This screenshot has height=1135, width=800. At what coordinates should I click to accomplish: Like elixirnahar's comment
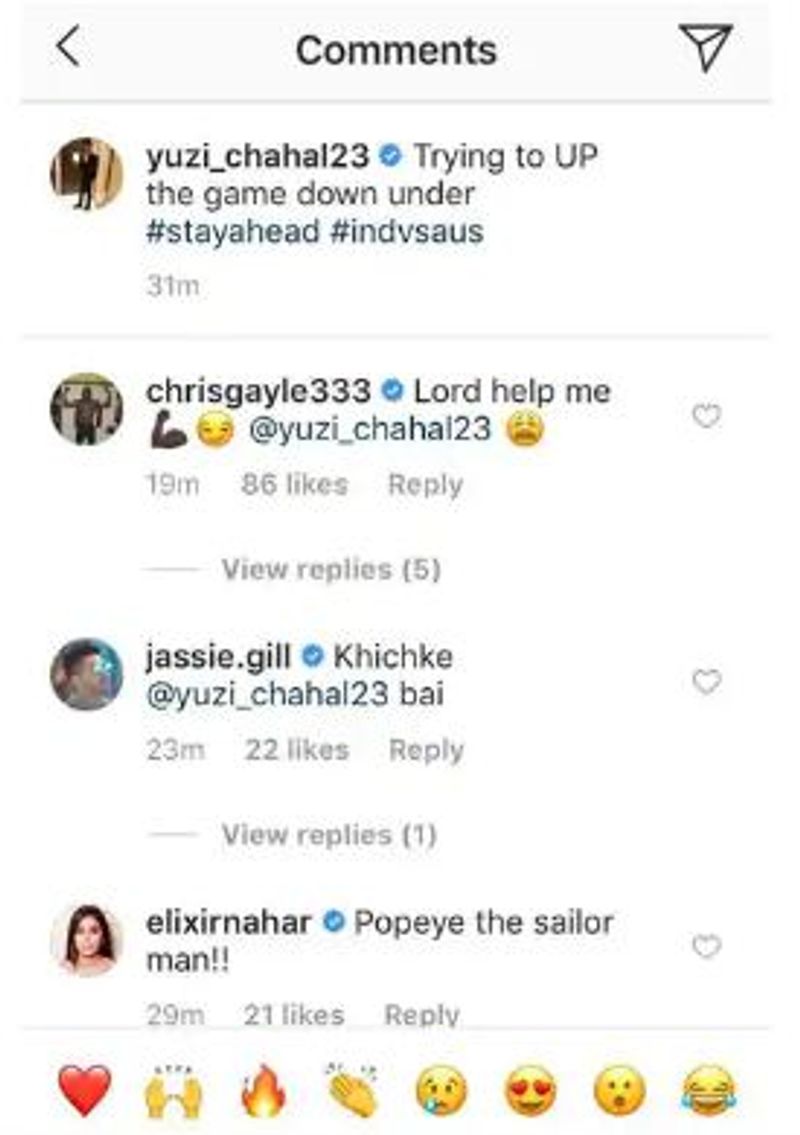[706, 947]
